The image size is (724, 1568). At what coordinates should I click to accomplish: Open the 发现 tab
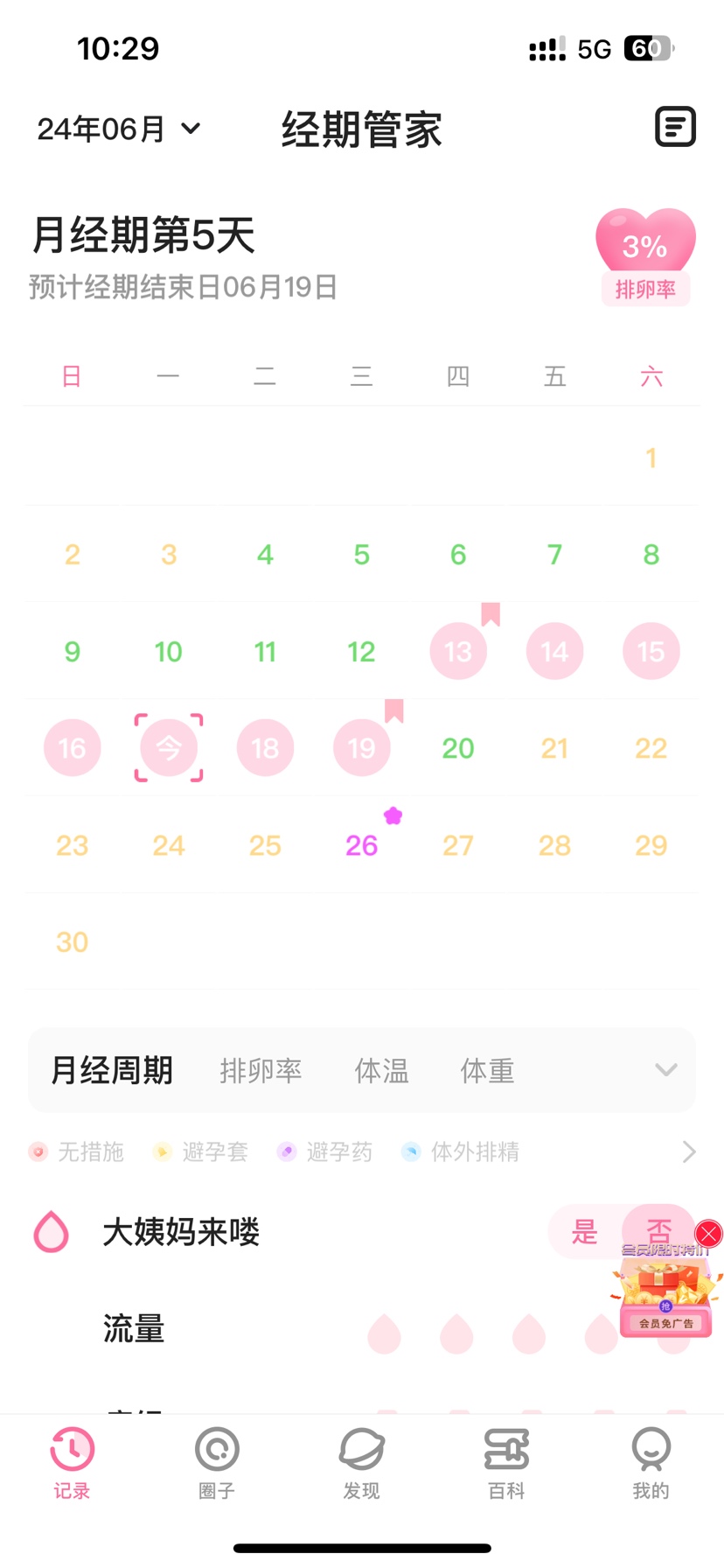(x=361, y=1463)
